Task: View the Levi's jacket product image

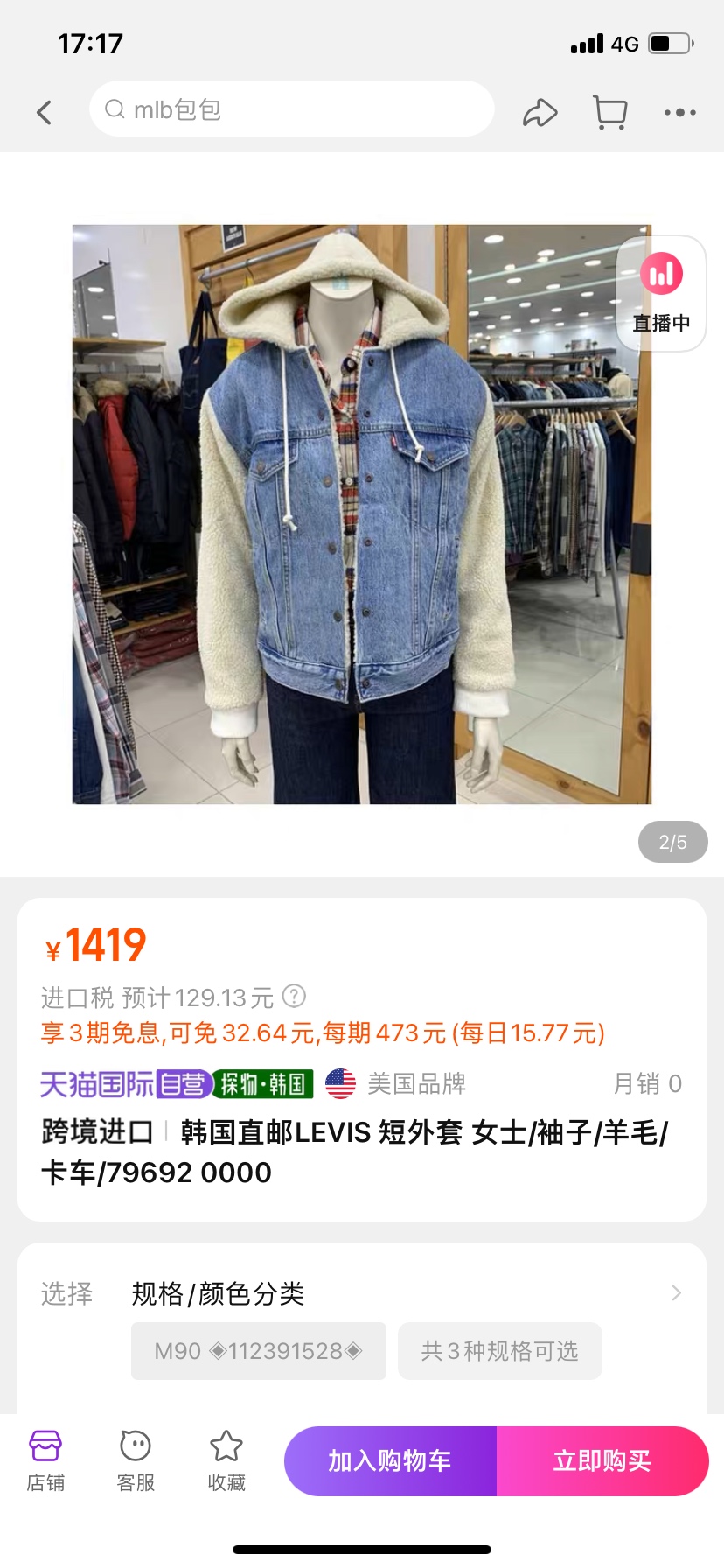Action: 361,514
